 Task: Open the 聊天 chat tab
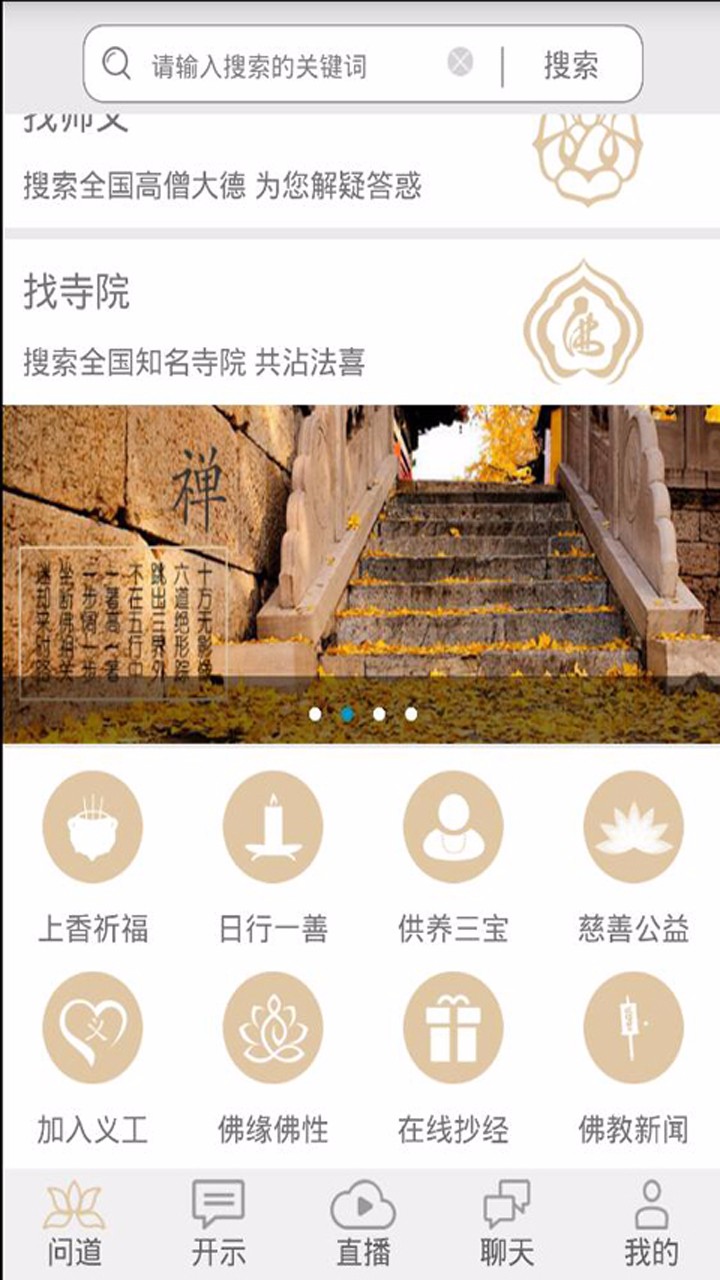tap(507, 1224)
